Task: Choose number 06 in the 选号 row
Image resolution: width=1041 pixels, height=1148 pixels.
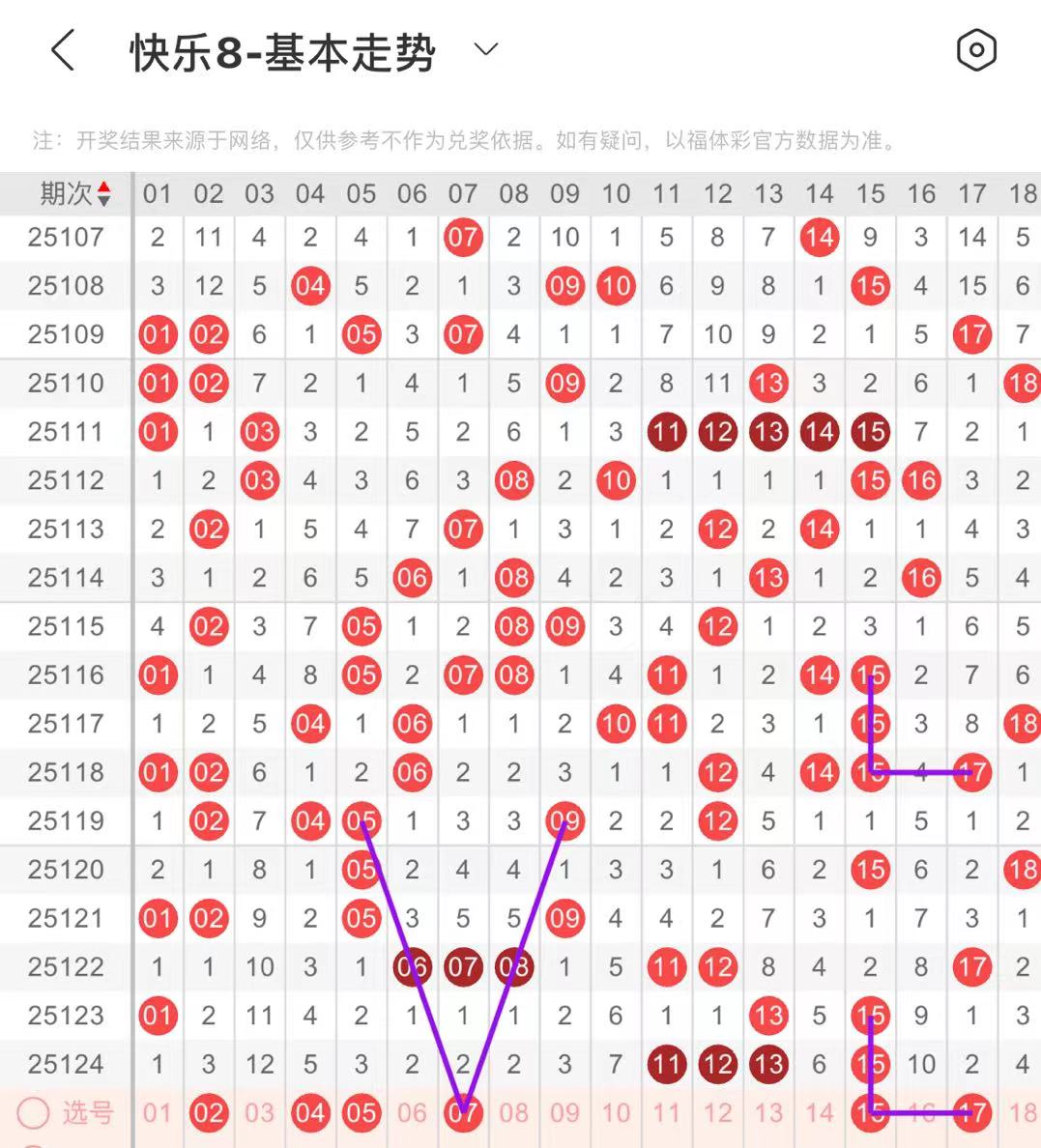Action: click(x=412, y=1113)
